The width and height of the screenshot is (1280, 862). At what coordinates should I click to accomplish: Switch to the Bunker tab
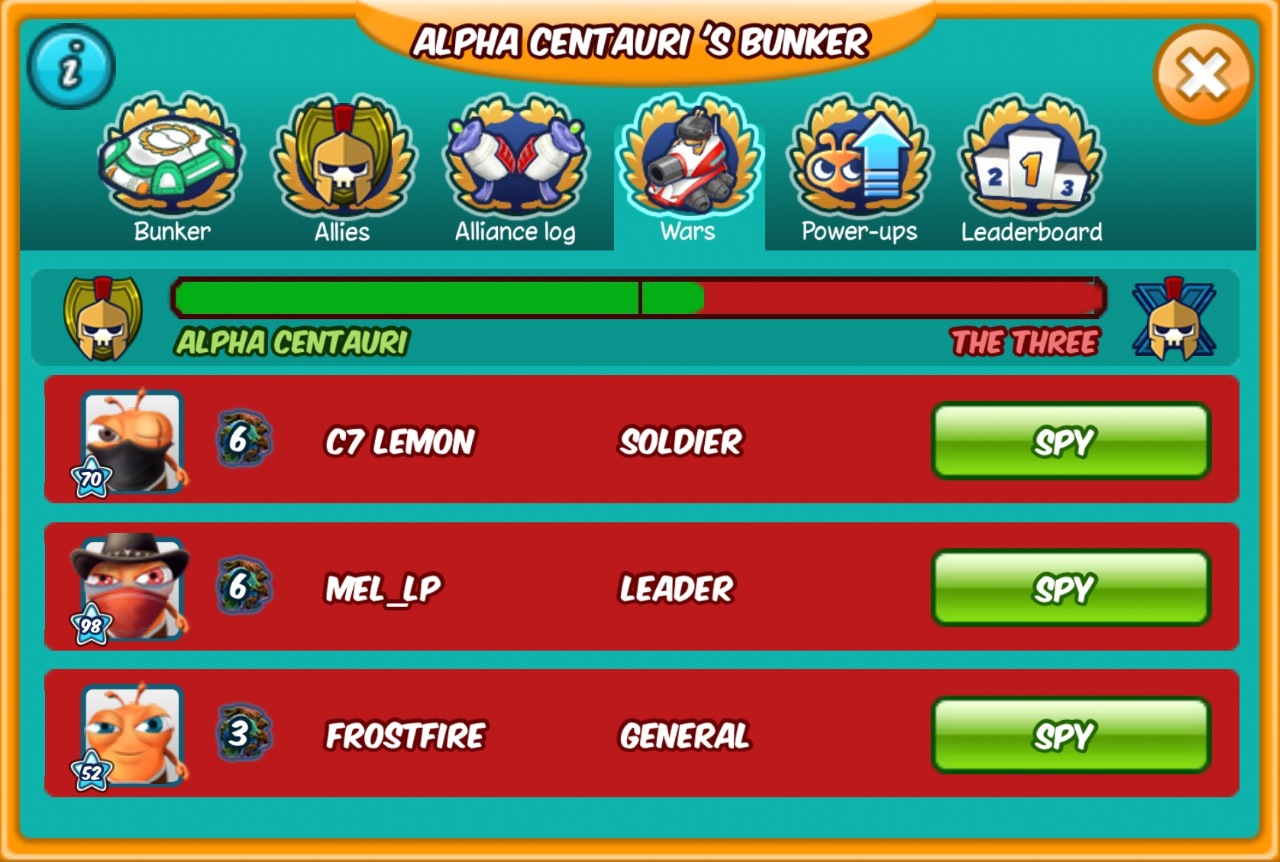tap(171, 170)
